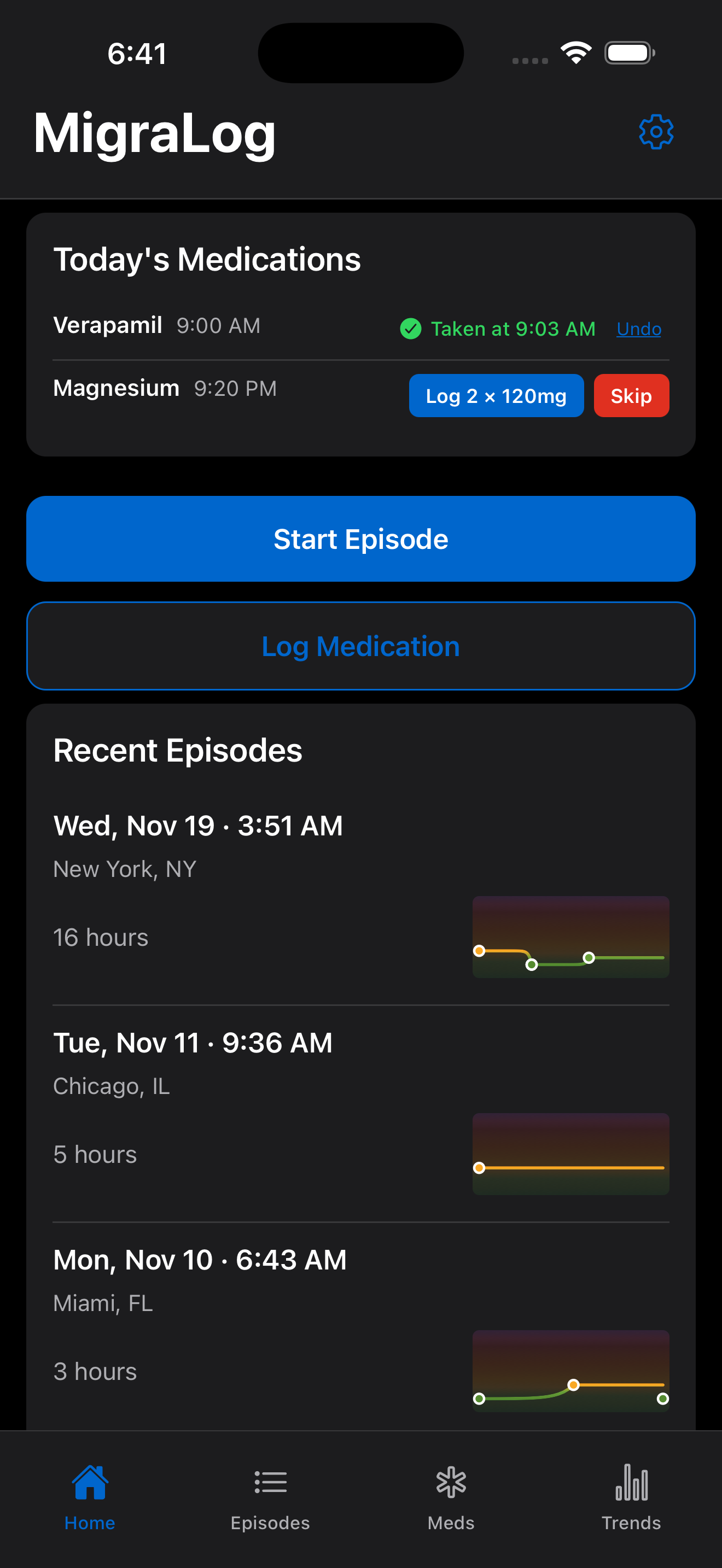The width and height of the screenshot is (722, 1568).
Task: Open the Wed Nov 19 episode
Action: point(198,826)
